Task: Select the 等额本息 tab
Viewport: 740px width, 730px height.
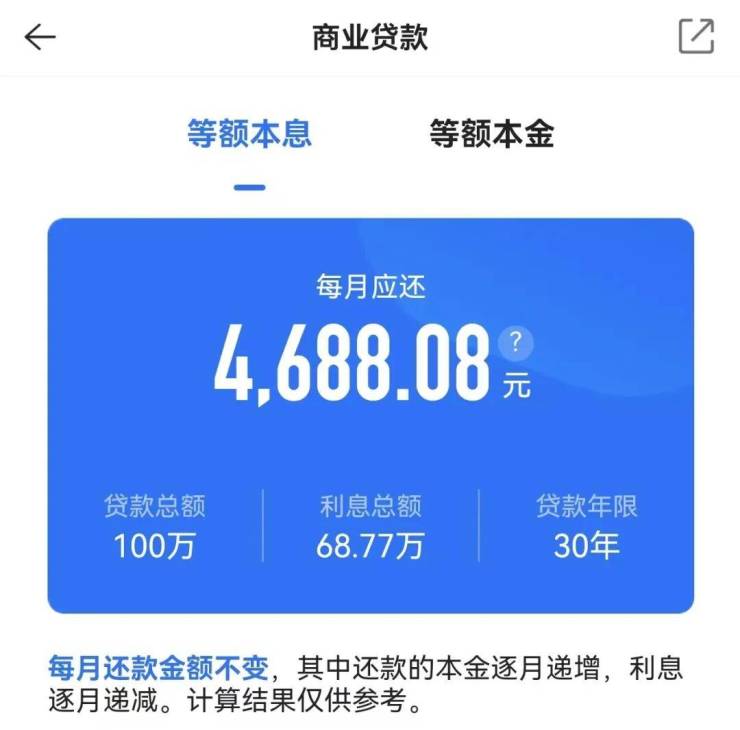Action: click(x=249, y=134)
